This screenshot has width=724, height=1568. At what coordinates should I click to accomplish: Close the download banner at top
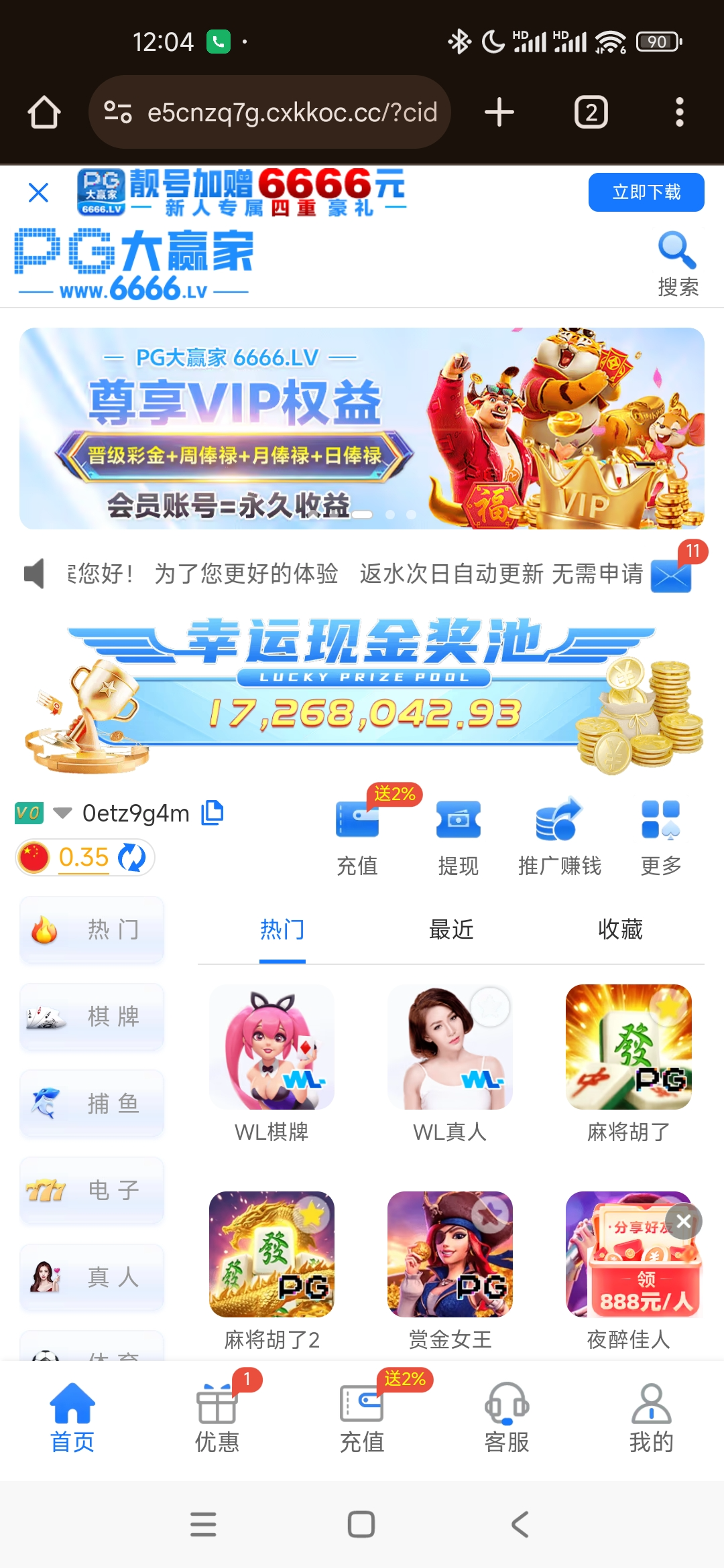(39, 192)
